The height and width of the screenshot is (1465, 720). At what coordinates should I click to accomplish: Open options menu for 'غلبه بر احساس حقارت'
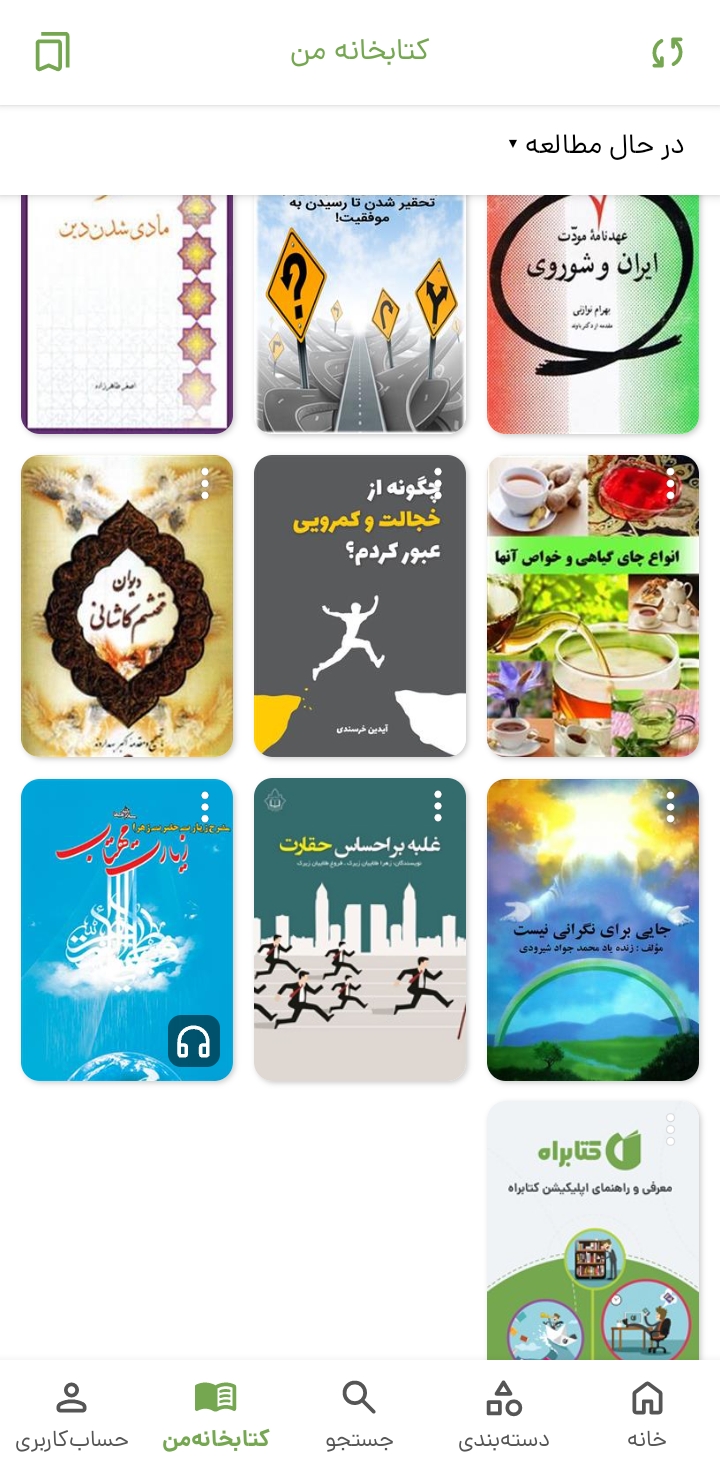pos(438,806)
